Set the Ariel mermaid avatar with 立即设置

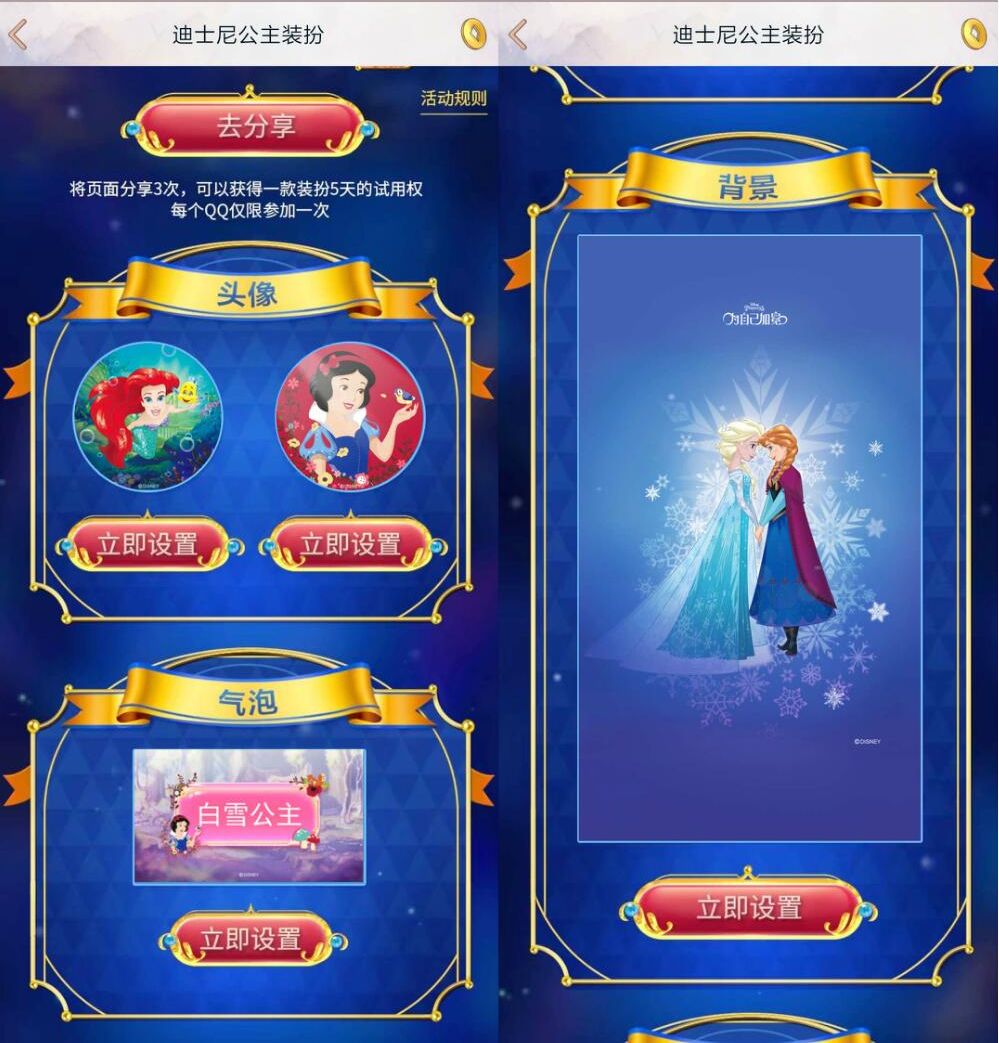point(148,545)
